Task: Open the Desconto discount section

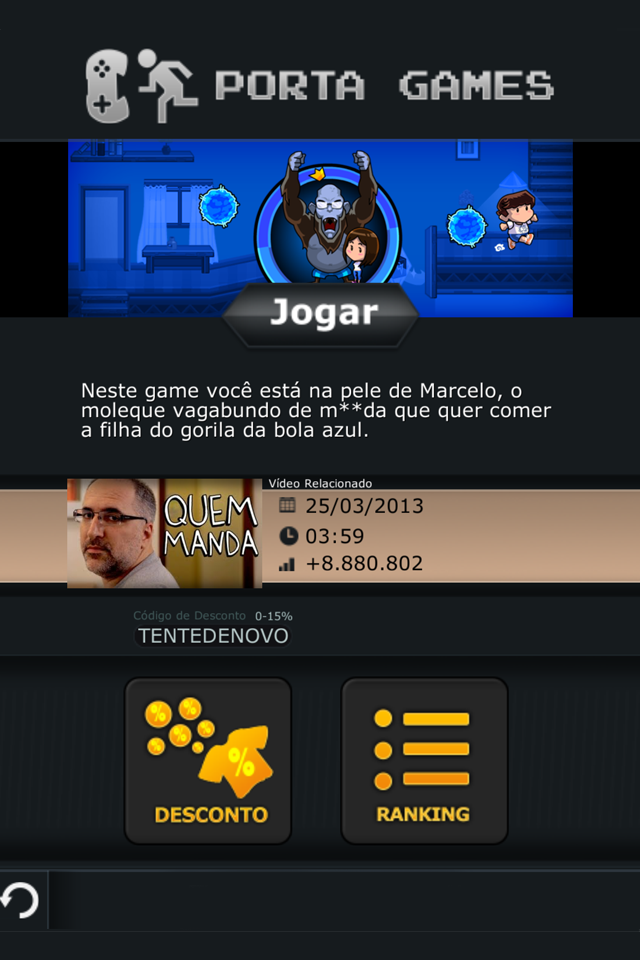Action: 208,761
